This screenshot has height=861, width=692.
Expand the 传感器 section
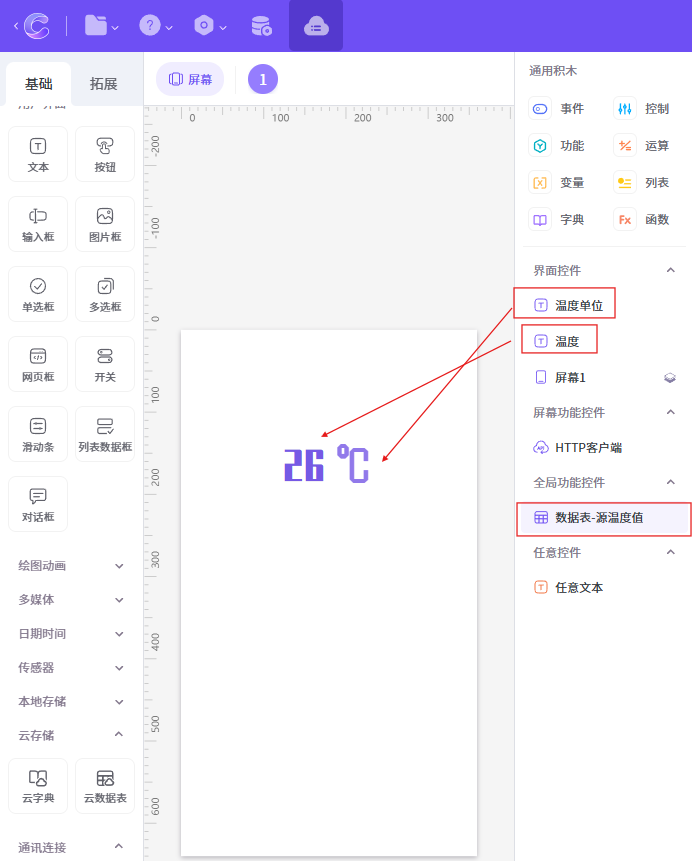coord(71,668)
